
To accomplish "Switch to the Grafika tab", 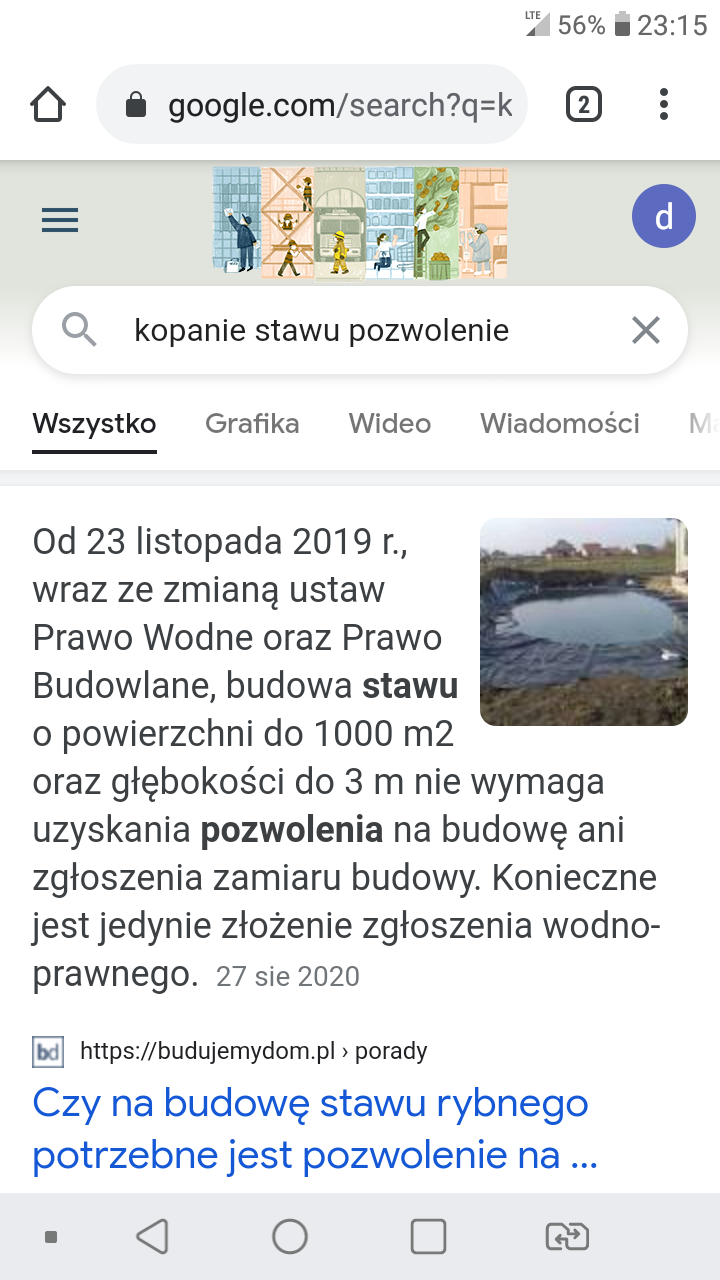I will pos(252,424).
